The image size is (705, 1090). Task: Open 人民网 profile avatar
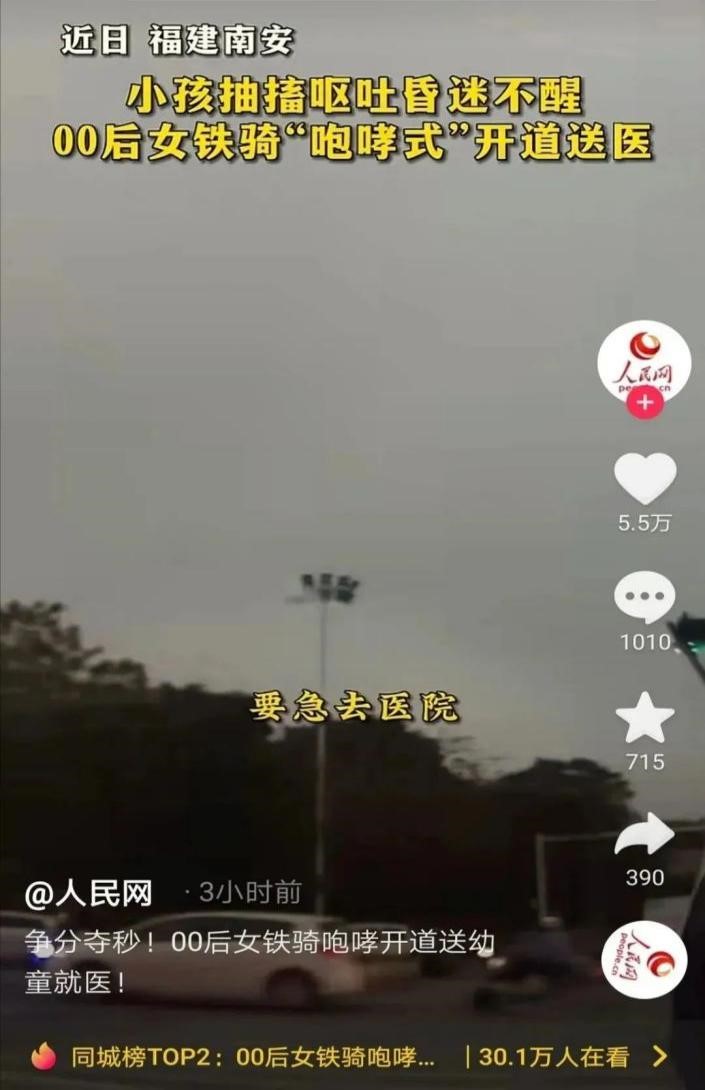[x=644, y=362]
